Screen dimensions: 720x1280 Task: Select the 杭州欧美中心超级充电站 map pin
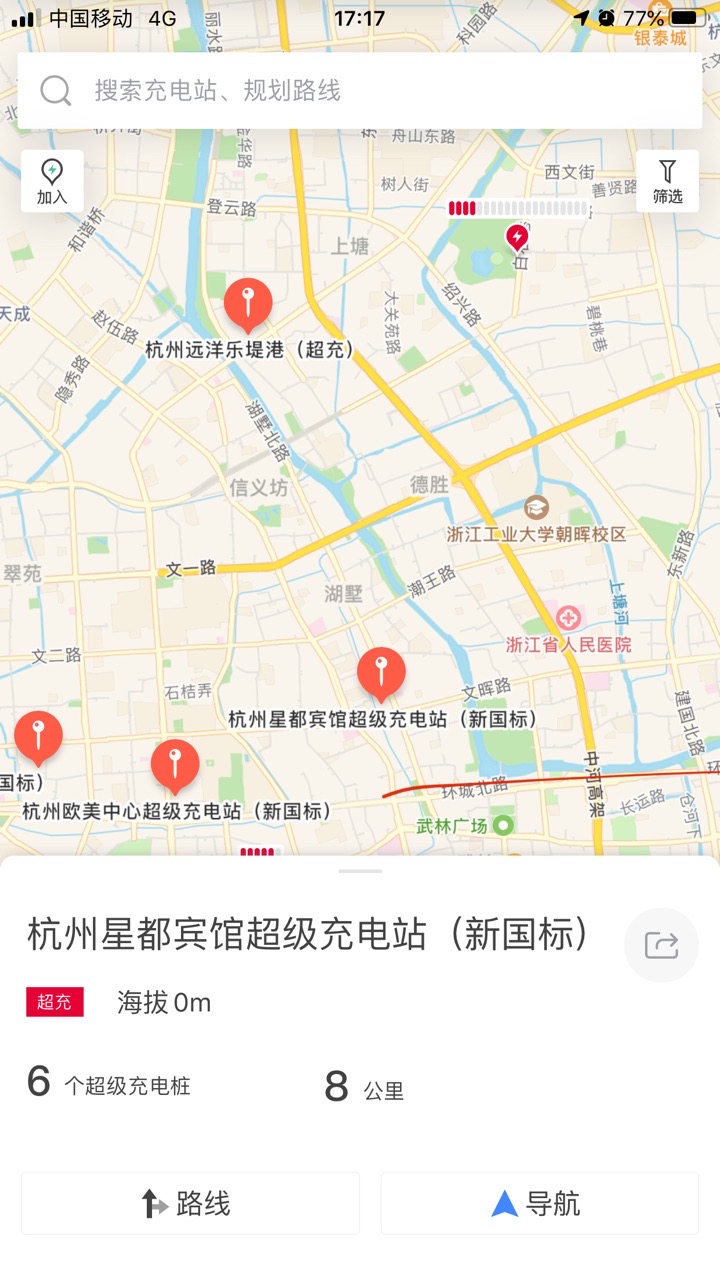pos(176,767)
